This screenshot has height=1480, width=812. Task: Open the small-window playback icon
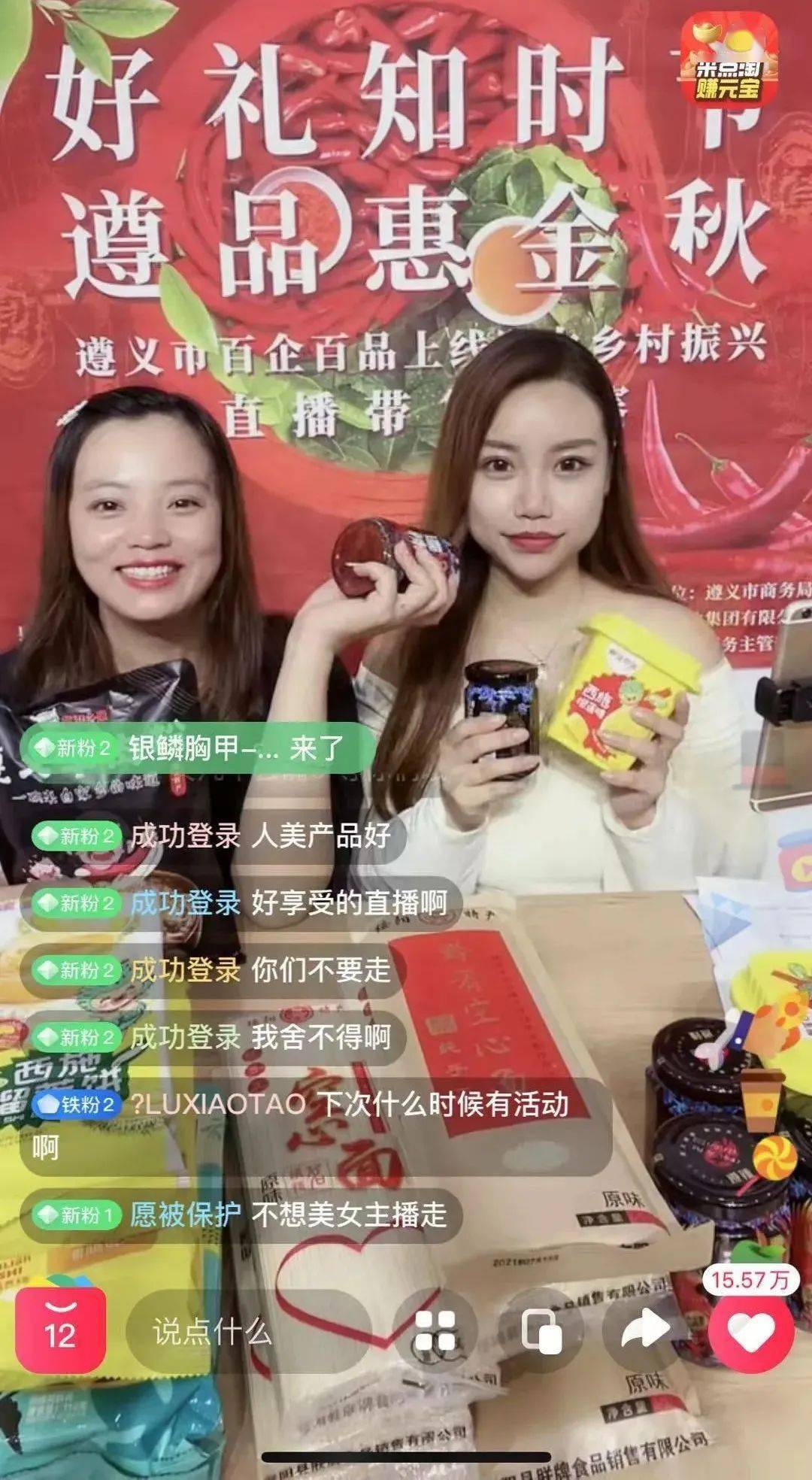pyautogui.click(x=541, y=1331)
